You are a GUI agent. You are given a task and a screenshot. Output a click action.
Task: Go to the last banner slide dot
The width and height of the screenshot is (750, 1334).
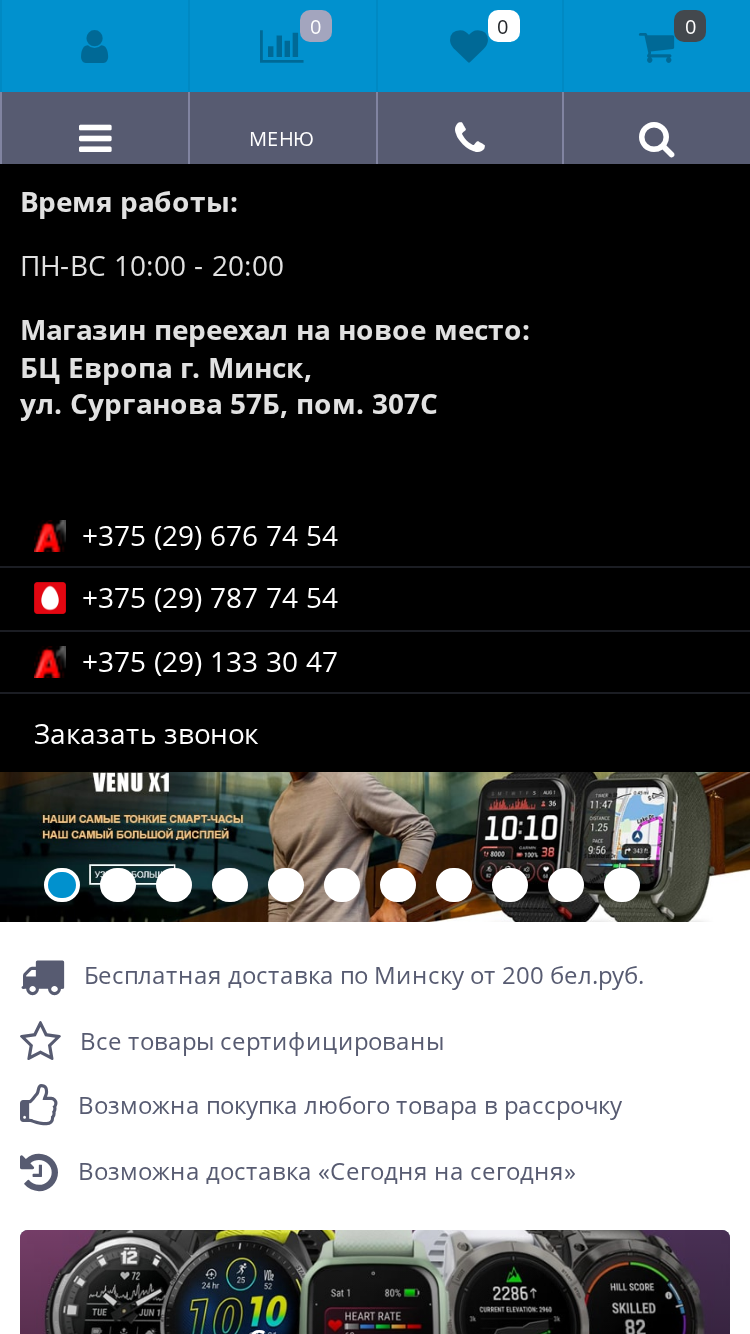click(622, 885)
